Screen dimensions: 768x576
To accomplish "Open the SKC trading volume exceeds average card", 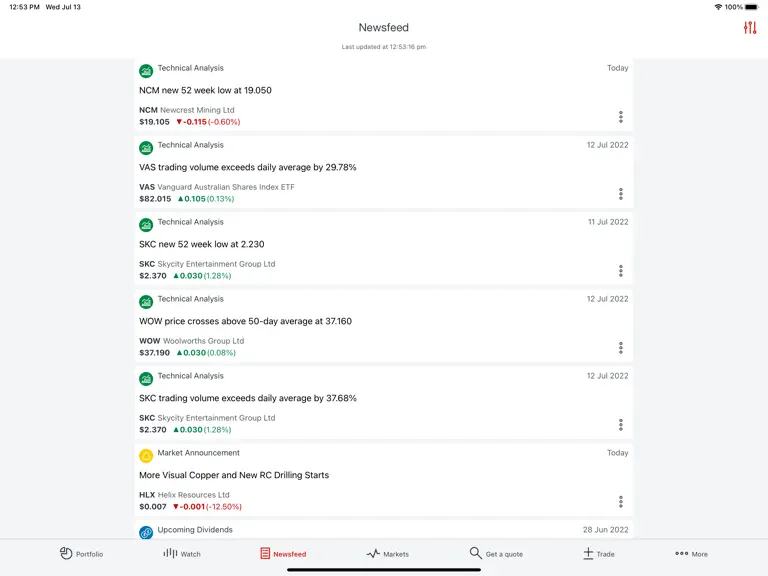I will pos(384,403).
